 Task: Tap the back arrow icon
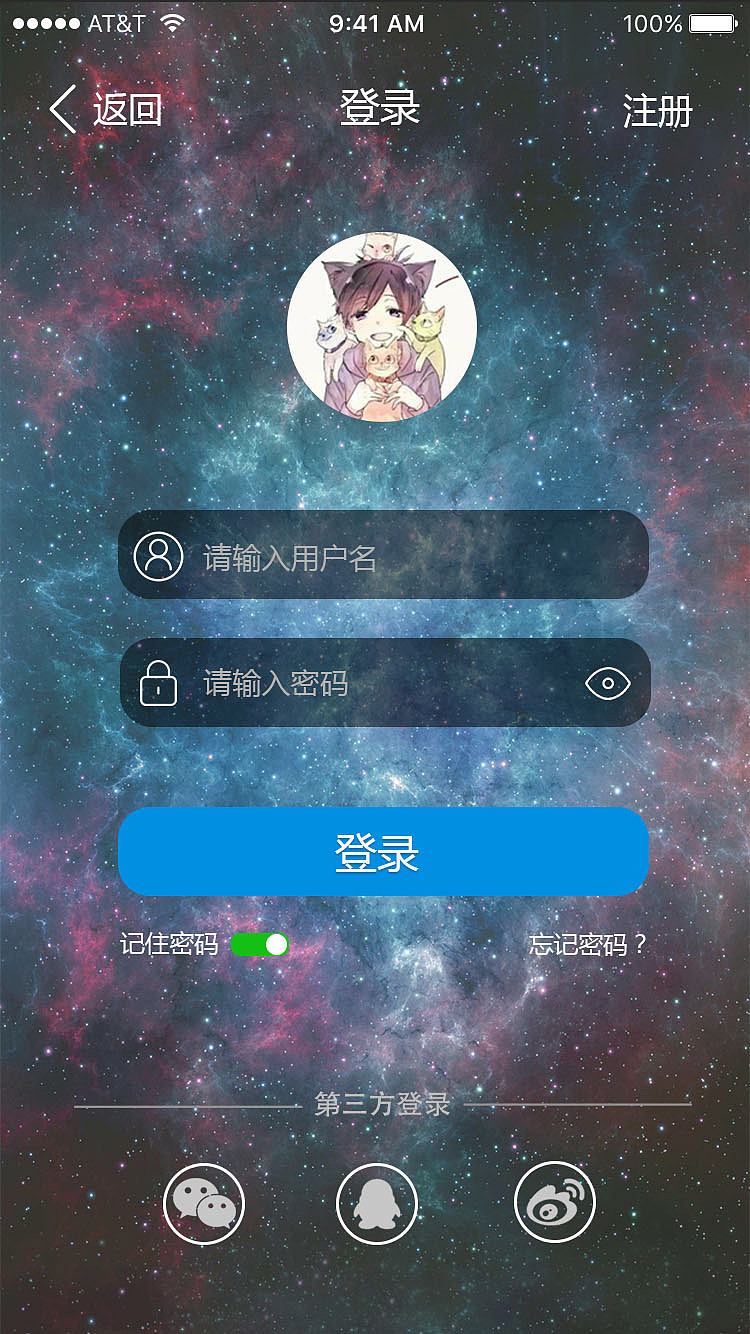[x=62, y=110]
